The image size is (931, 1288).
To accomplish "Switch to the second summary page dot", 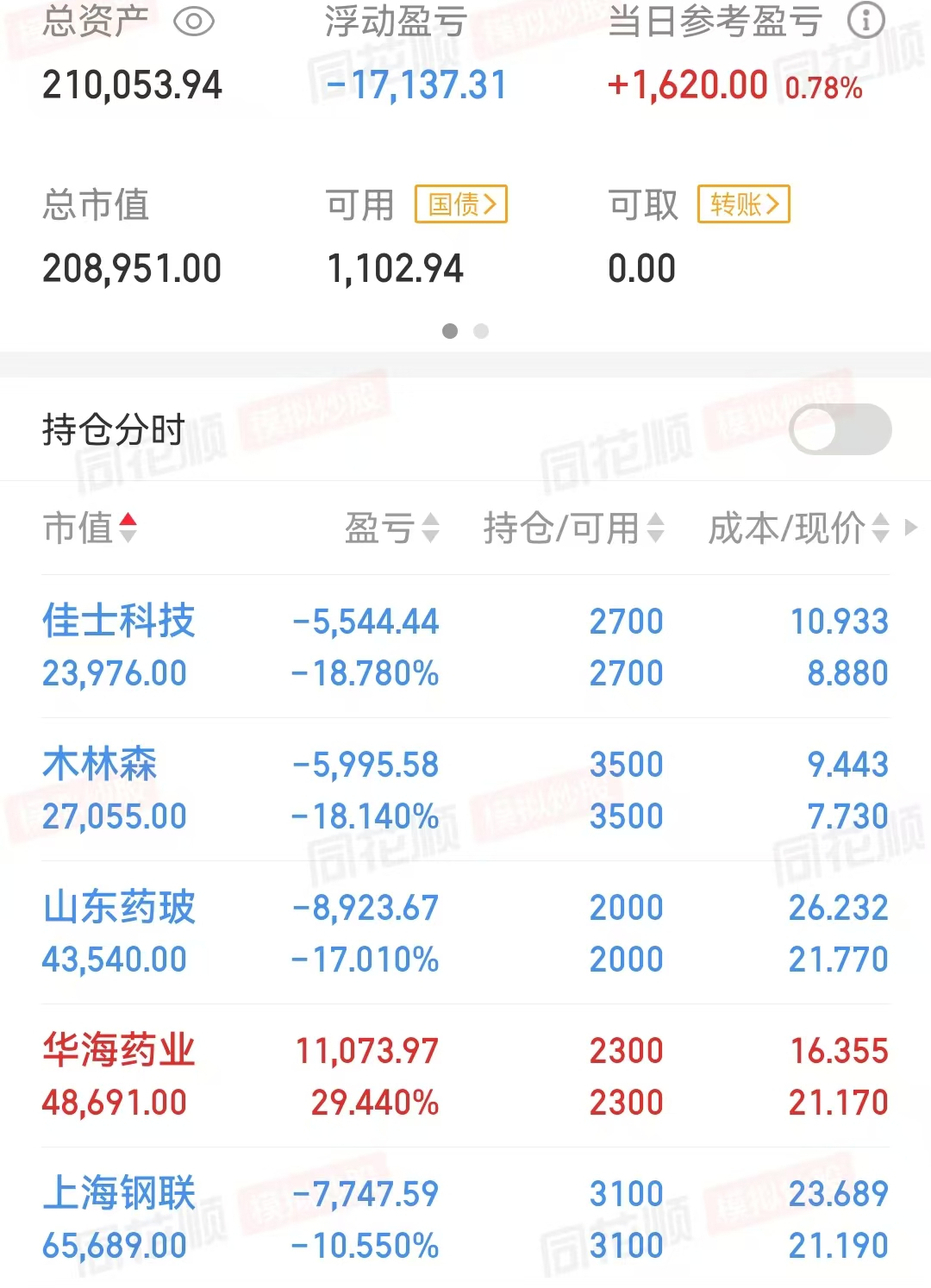I will click(x=481, y=331).
